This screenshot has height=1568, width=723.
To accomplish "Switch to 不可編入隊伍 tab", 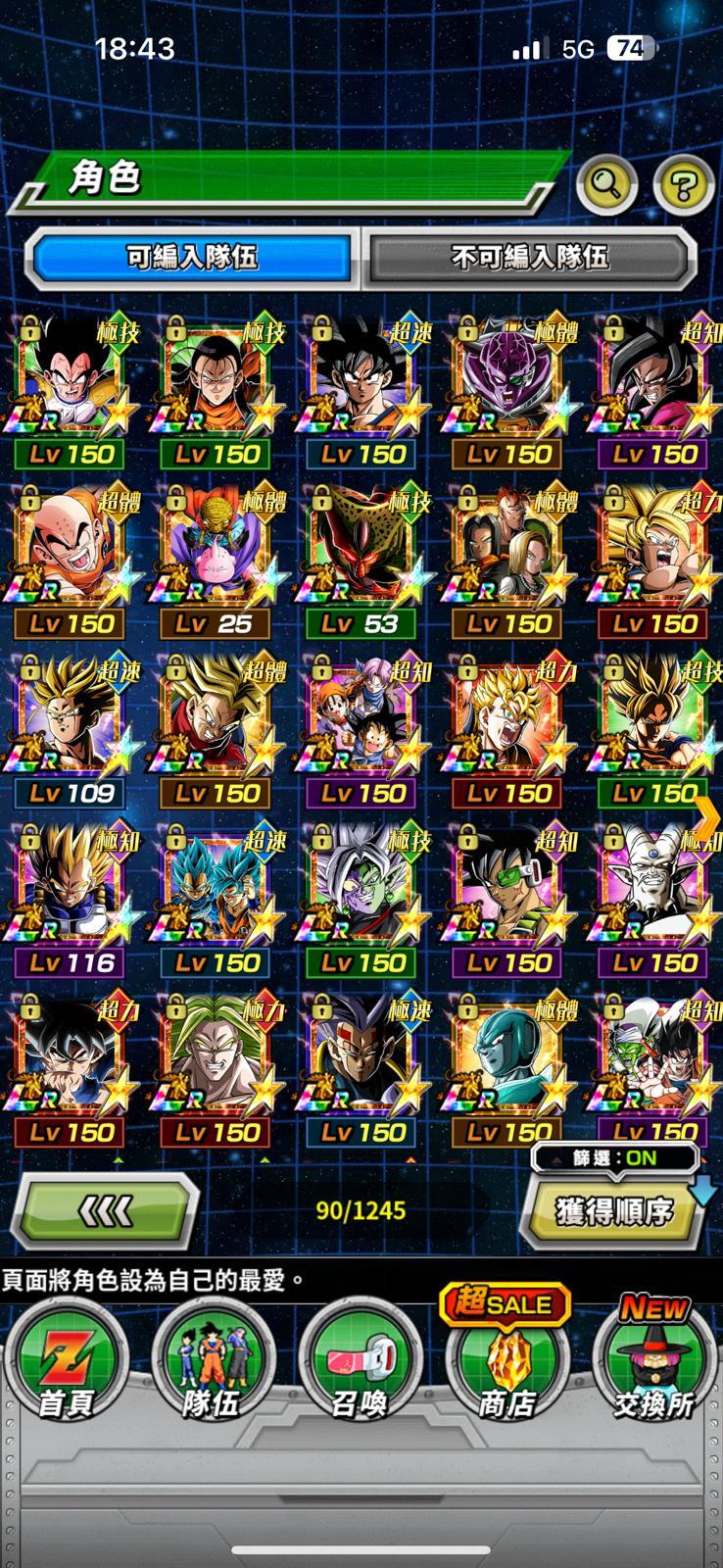I will (x=529, y=258).
